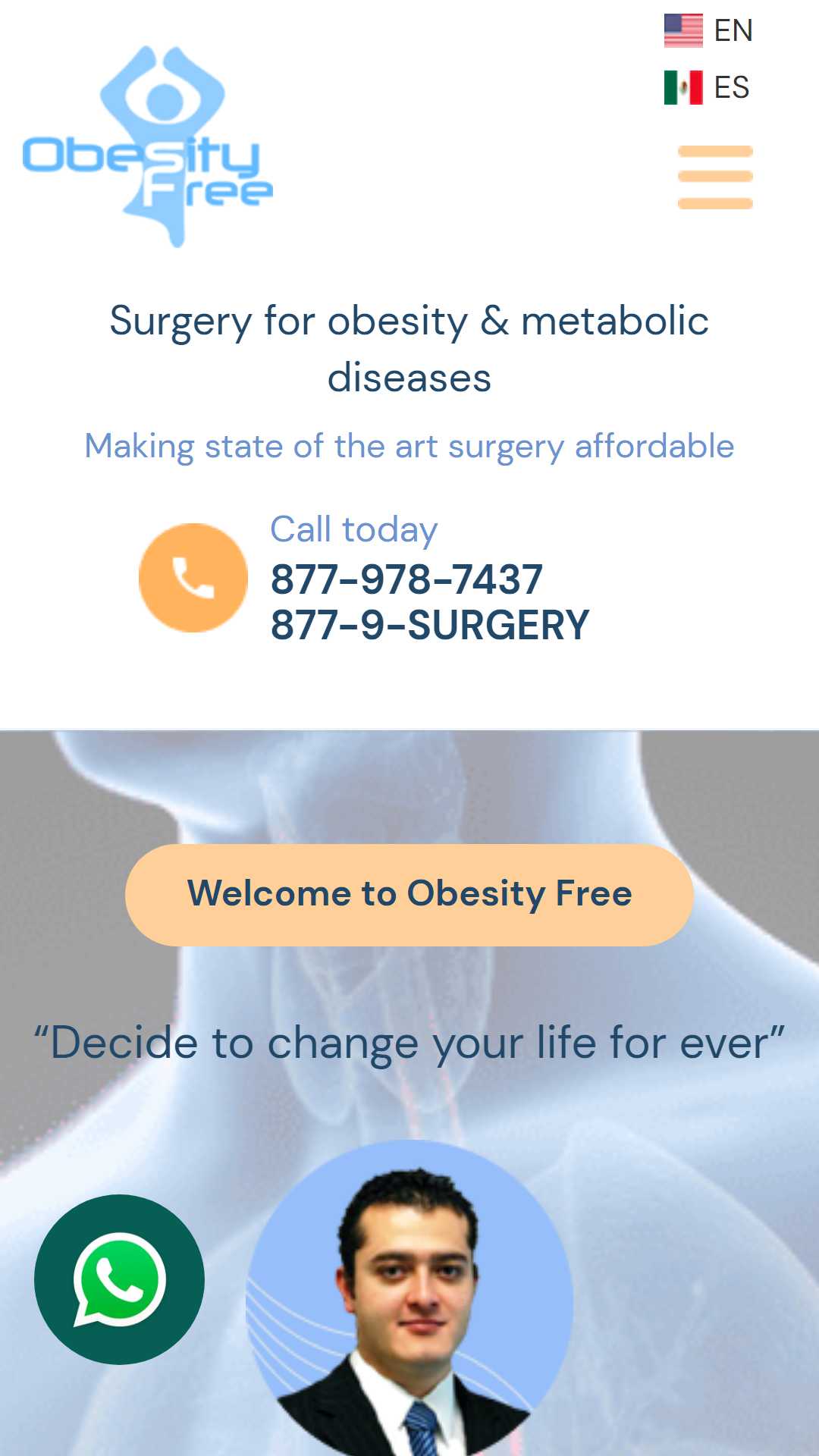This screenshot has width=819, height=1456.
Task: Switch language to English
Action: (708, 31)
